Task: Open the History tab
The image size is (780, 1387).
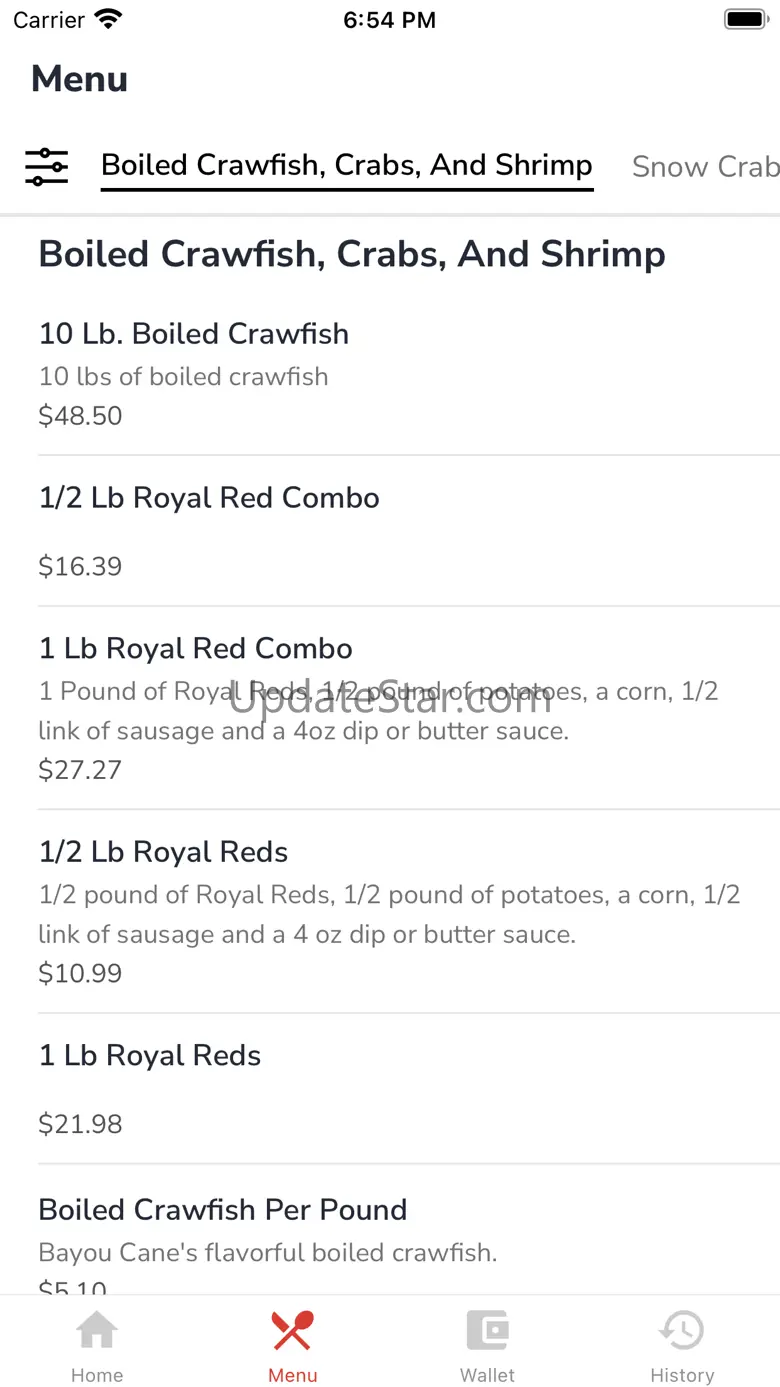Action: 682,1345
